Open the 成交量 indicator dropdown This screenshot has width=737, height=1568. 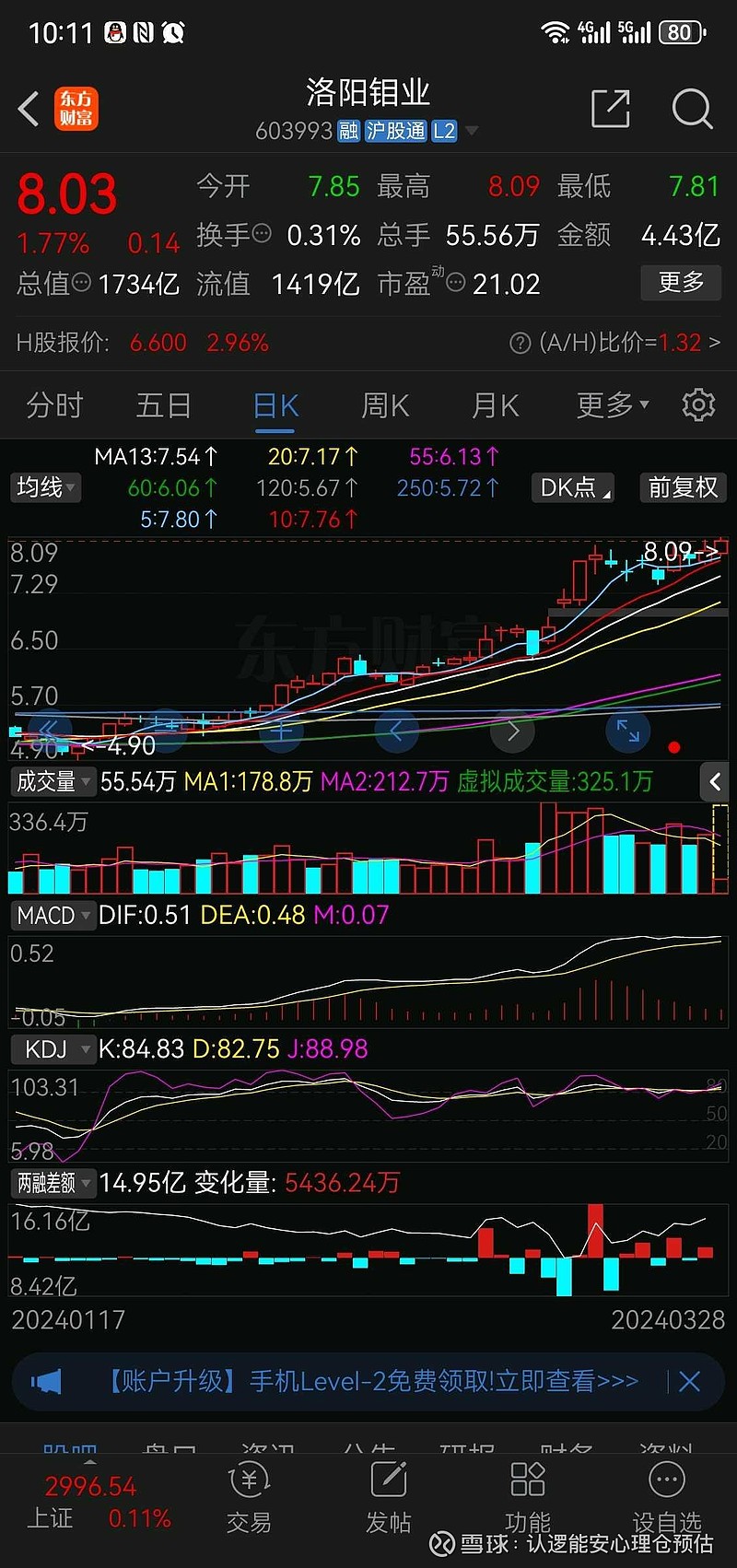tap(53, 782)
